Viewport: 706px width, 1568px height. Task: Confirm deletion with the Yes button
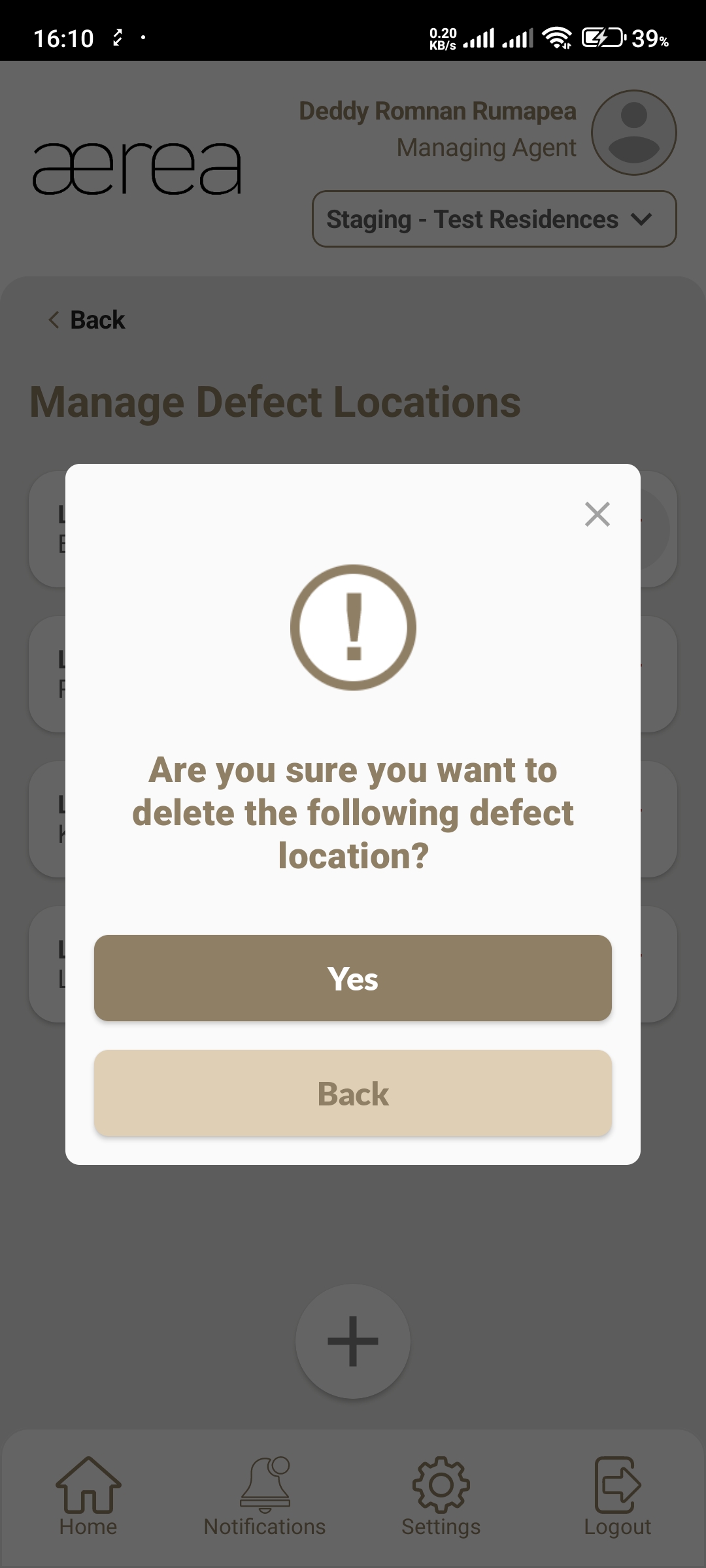click(353, 978)
